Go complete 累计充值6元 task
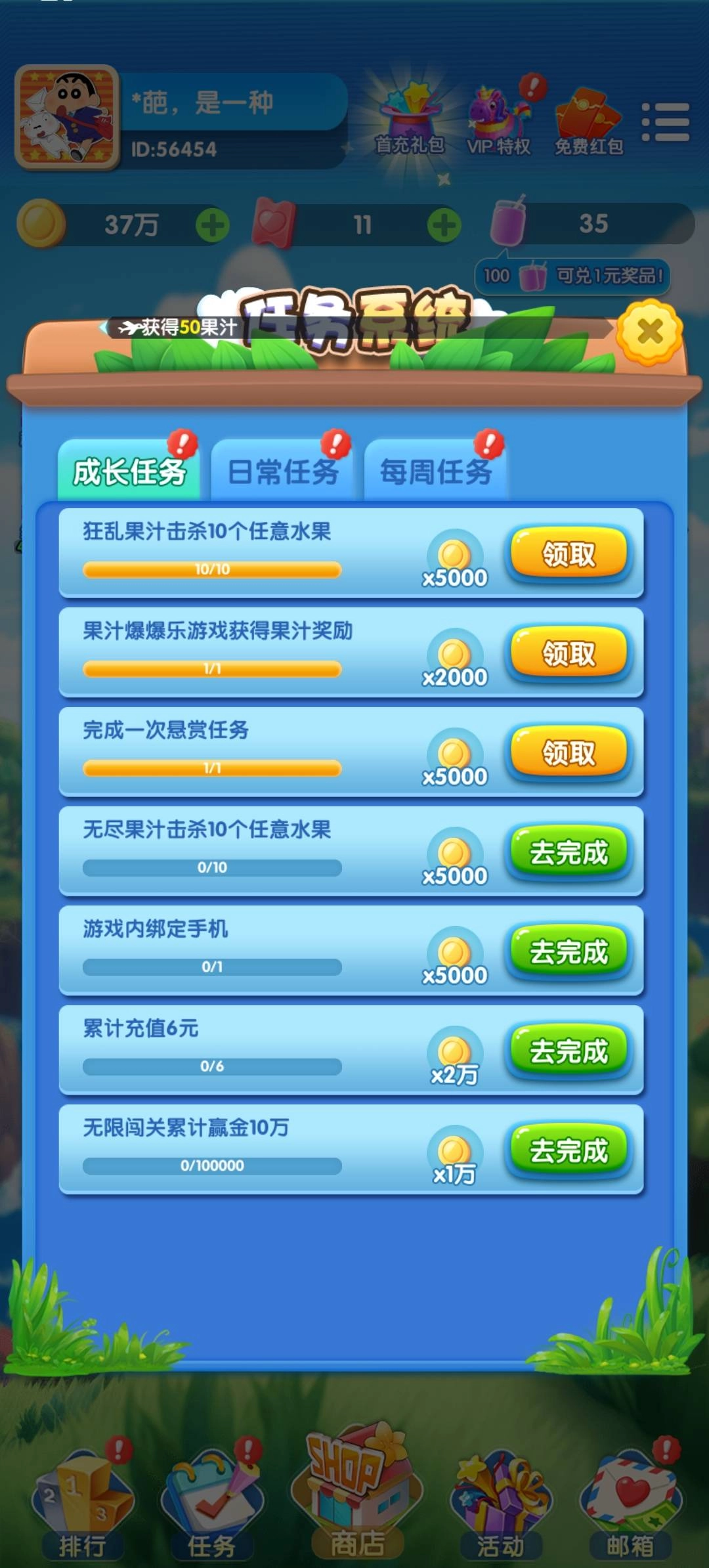Viewport: 709px width, 1568px height. pyautogui.click(x=569, y=1051)
